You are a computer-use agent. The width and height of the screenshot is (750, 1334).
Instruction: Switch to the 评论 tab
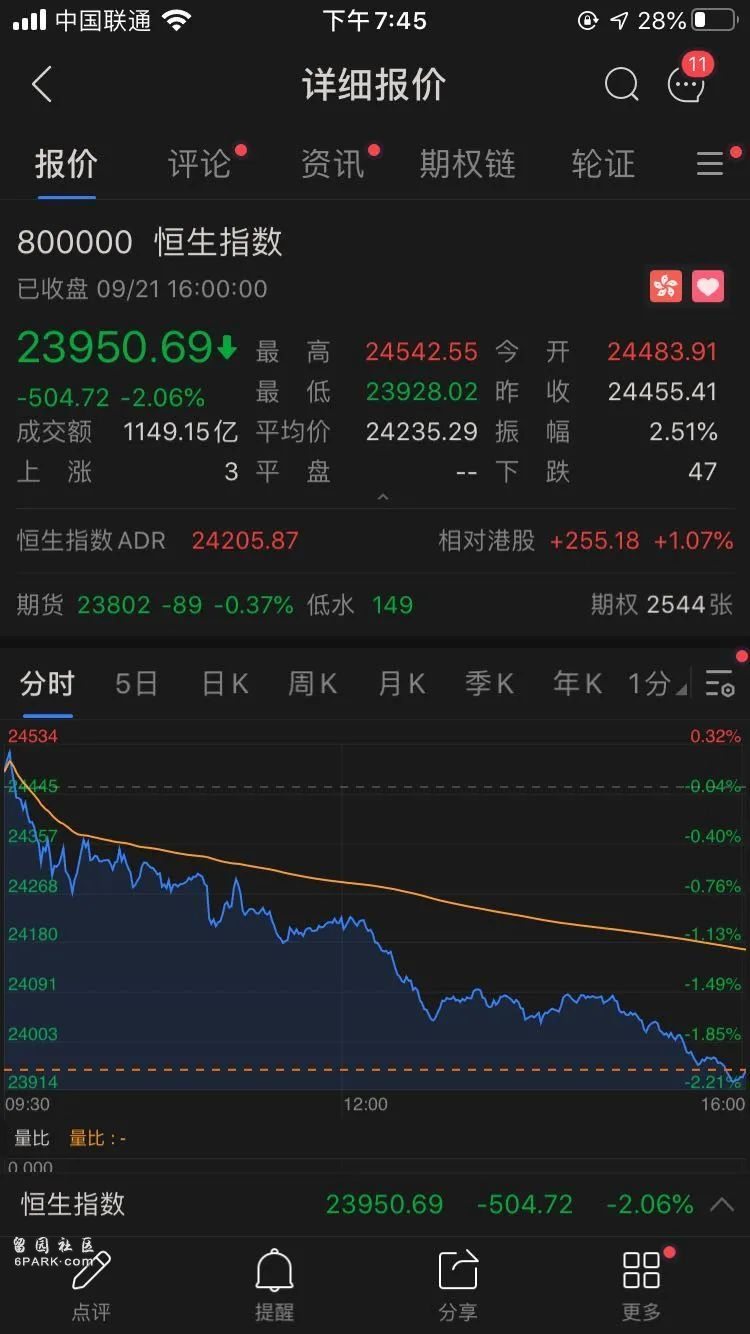pos(199,164)
